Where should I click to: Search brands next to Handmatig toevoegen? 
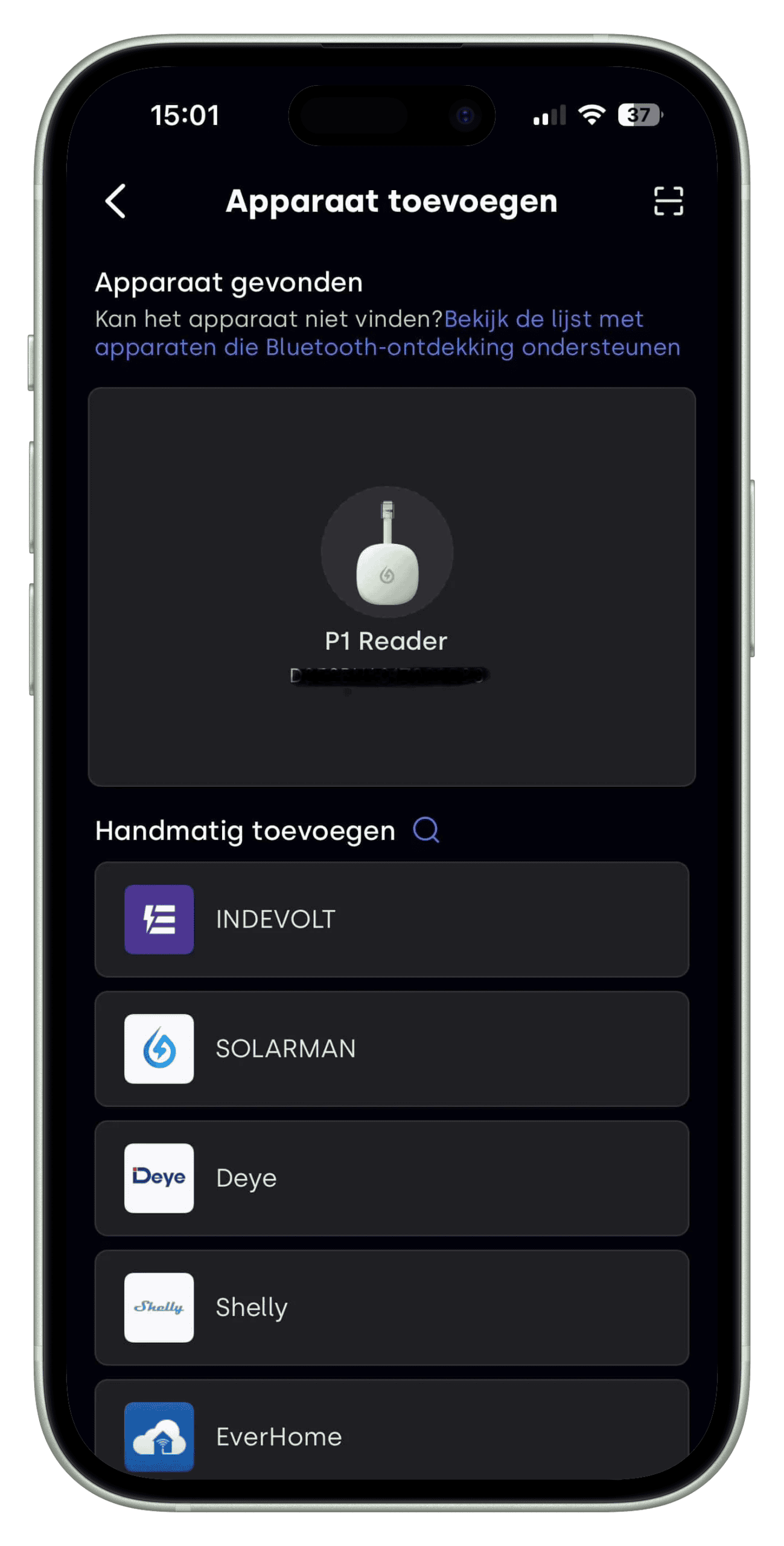click(x=426, y=830)
